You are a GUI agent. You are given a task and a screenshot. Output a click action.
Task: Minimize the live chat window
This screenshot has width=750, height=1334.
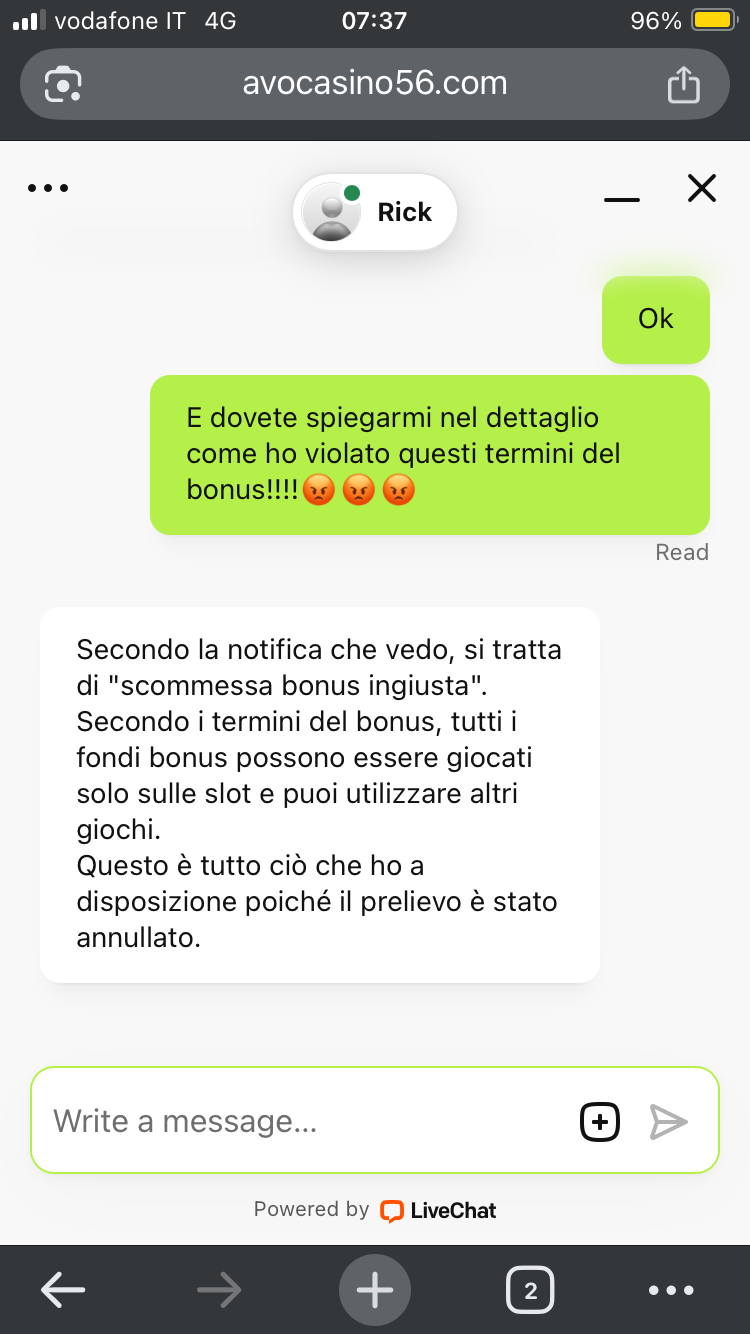click(621, 199)
